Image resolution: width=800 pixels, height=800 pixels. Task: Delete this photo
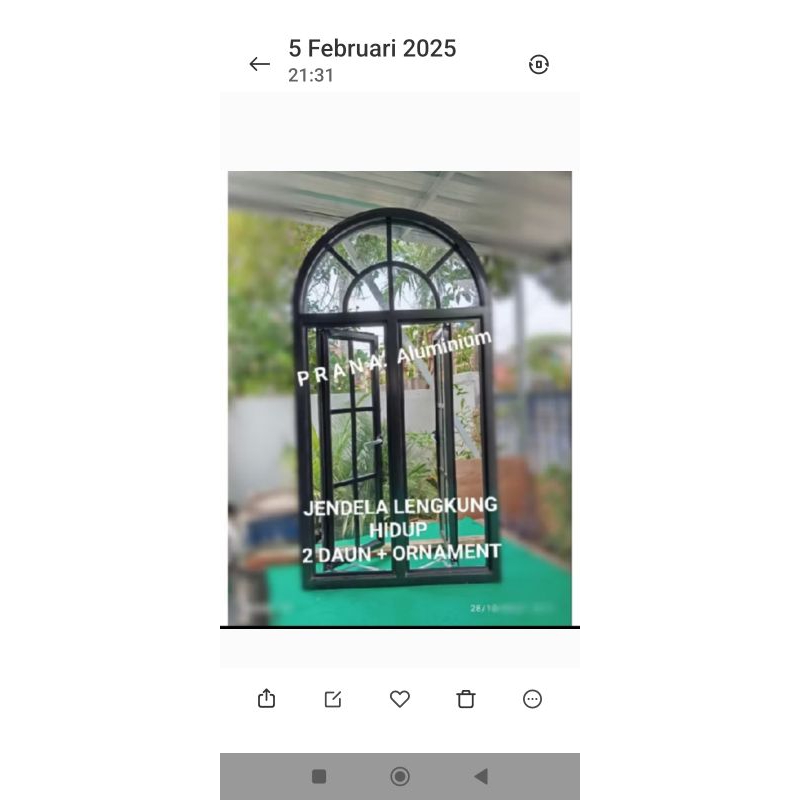coord(466,699)
